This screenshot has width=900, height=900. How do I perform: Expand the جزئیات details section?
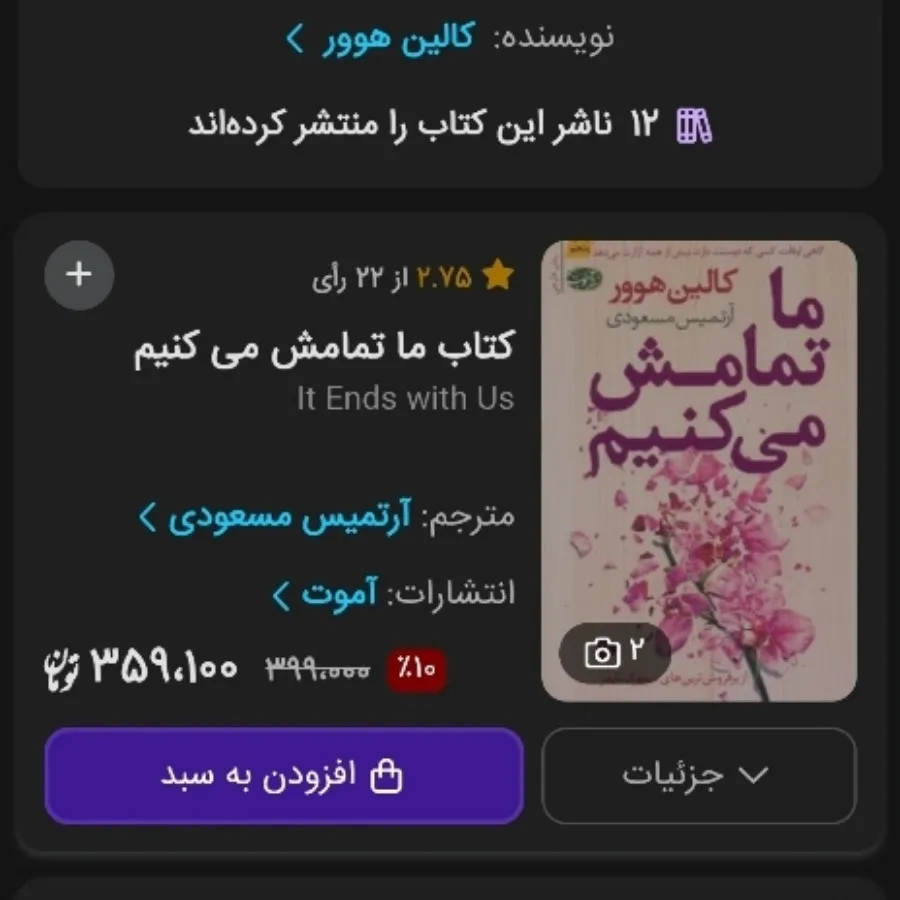tap(698, 776)
